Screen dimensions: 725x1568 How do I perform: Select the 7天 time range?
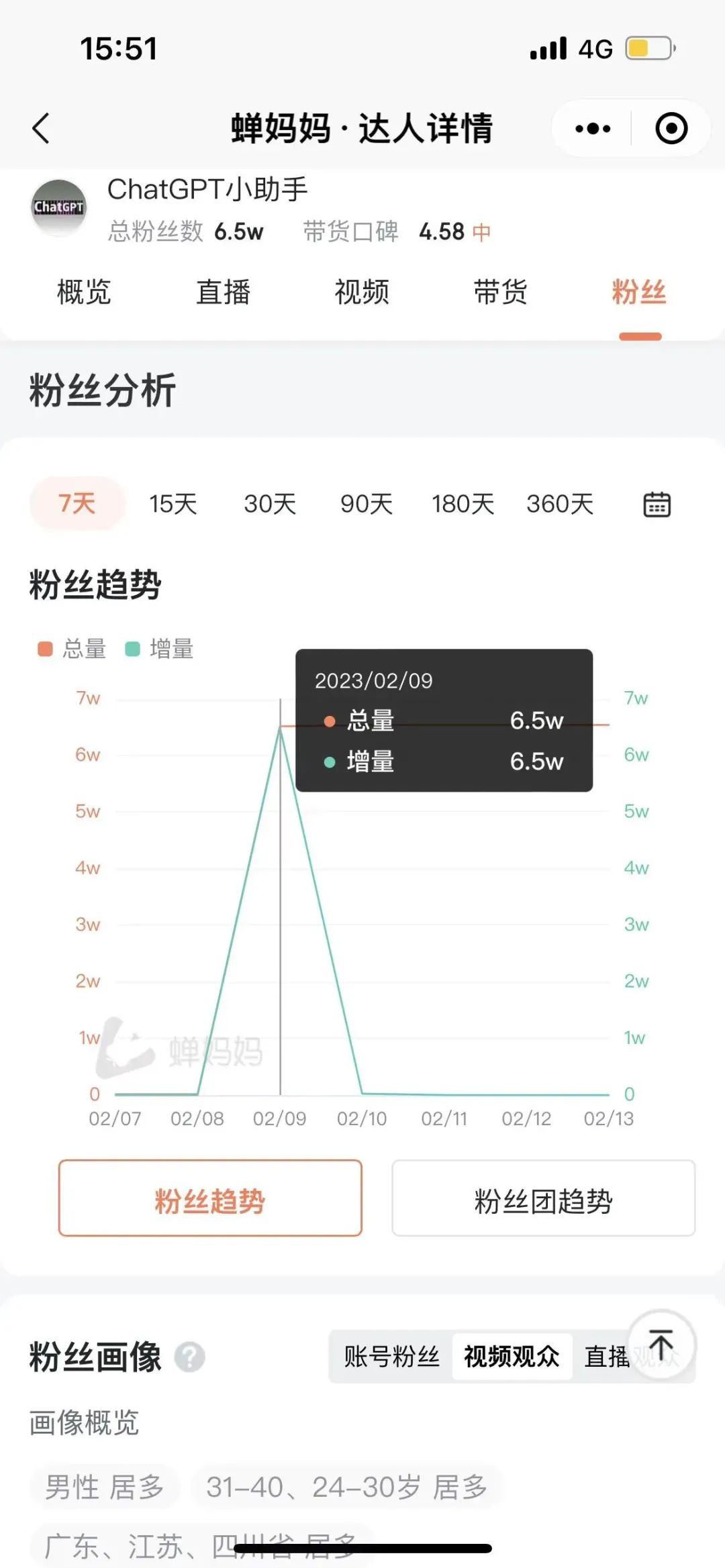point(77,503)
